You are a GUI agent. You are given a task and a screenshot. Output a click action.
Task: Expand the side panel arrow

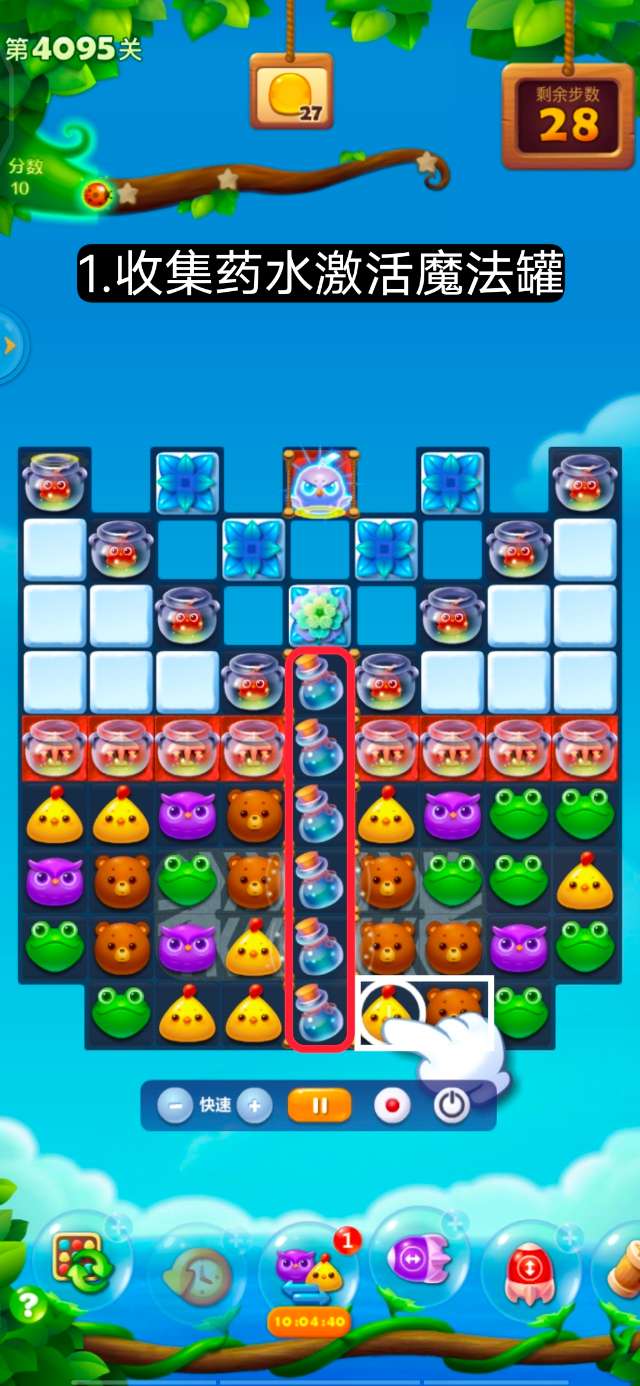(11, 346)
